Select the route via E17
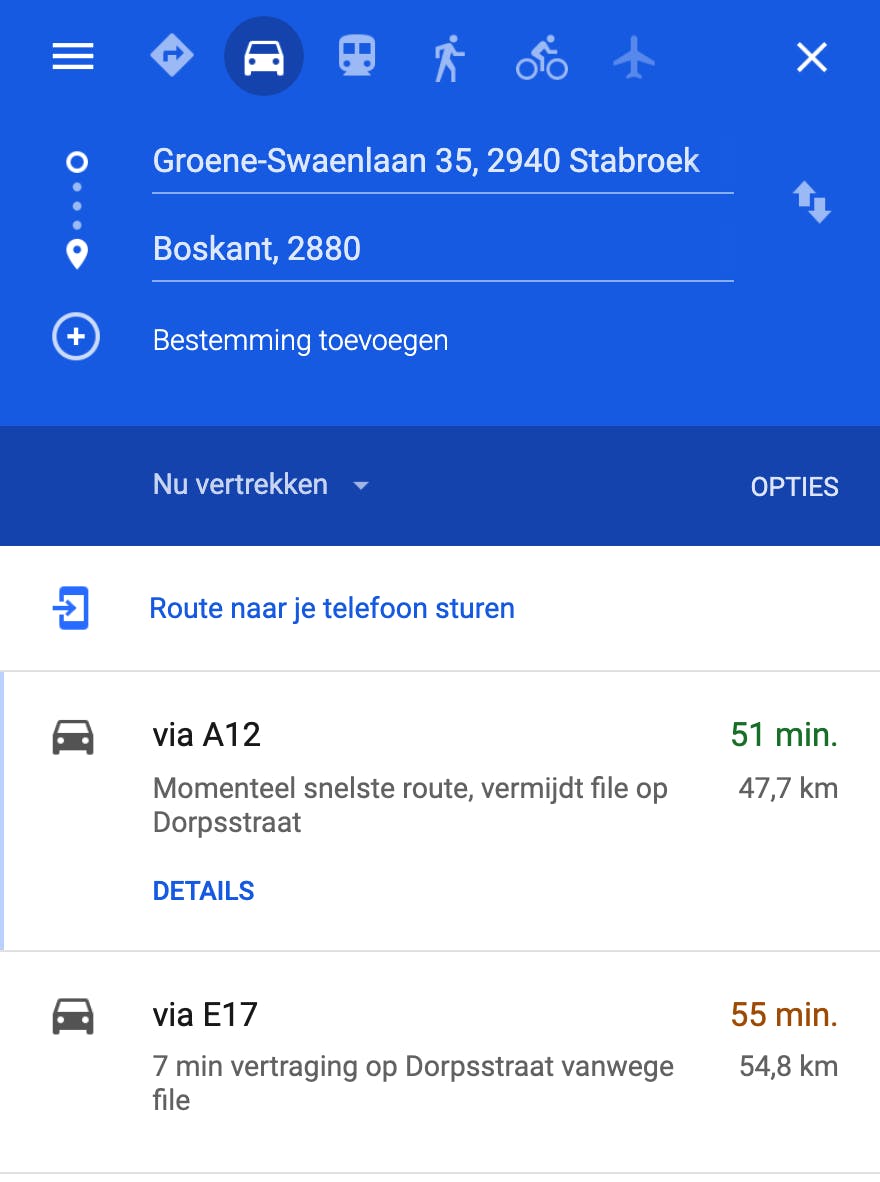 (x=440, y=1055)
